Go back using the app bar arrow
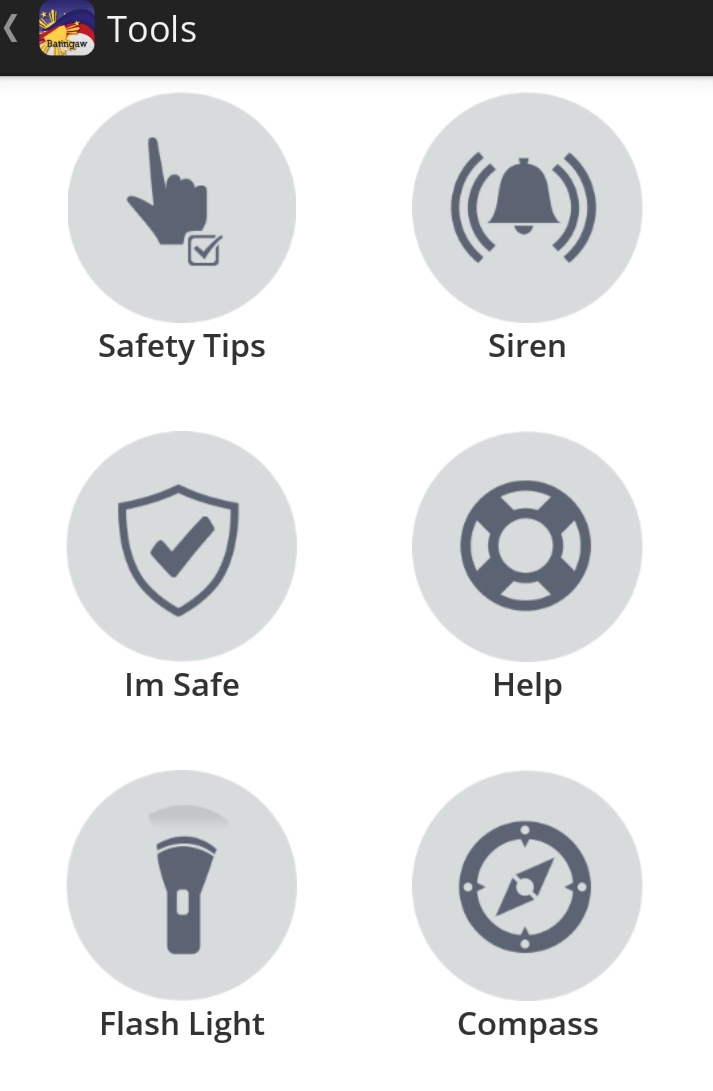The width and height of the screenshot is (713, 1091). coord(12,29)
